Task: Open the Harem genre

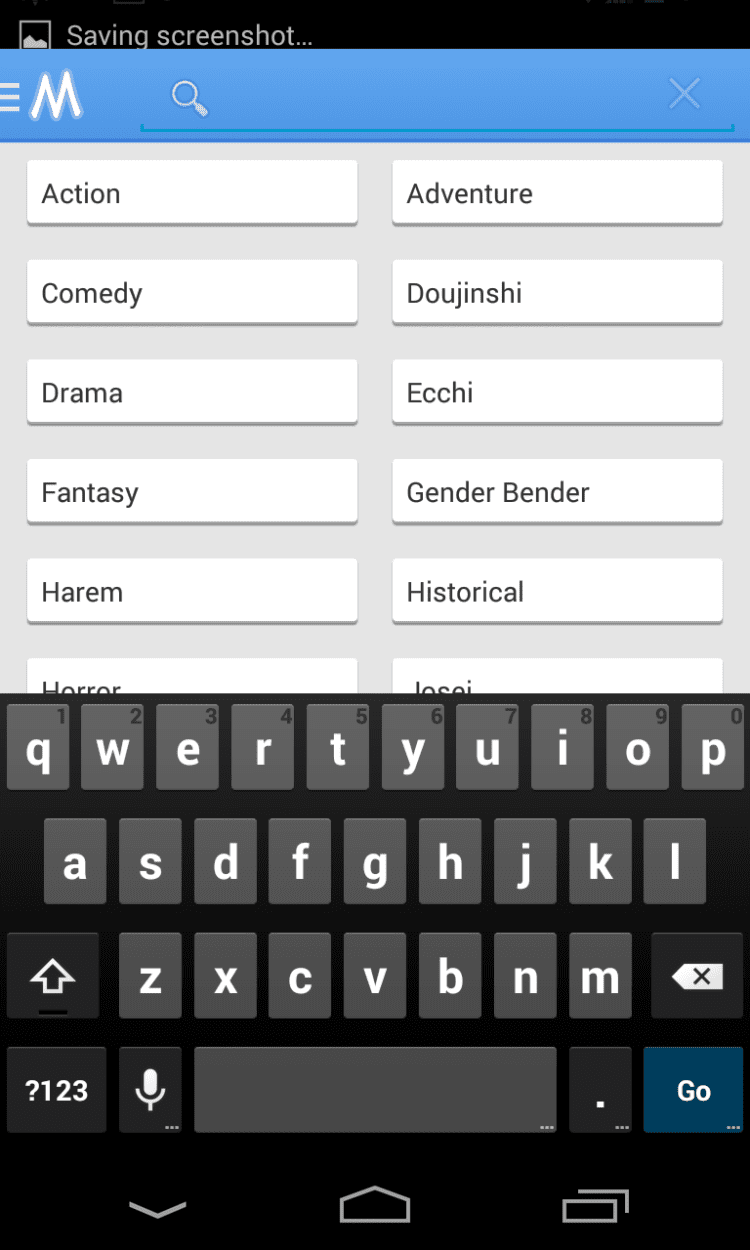Action: point(192,592)
